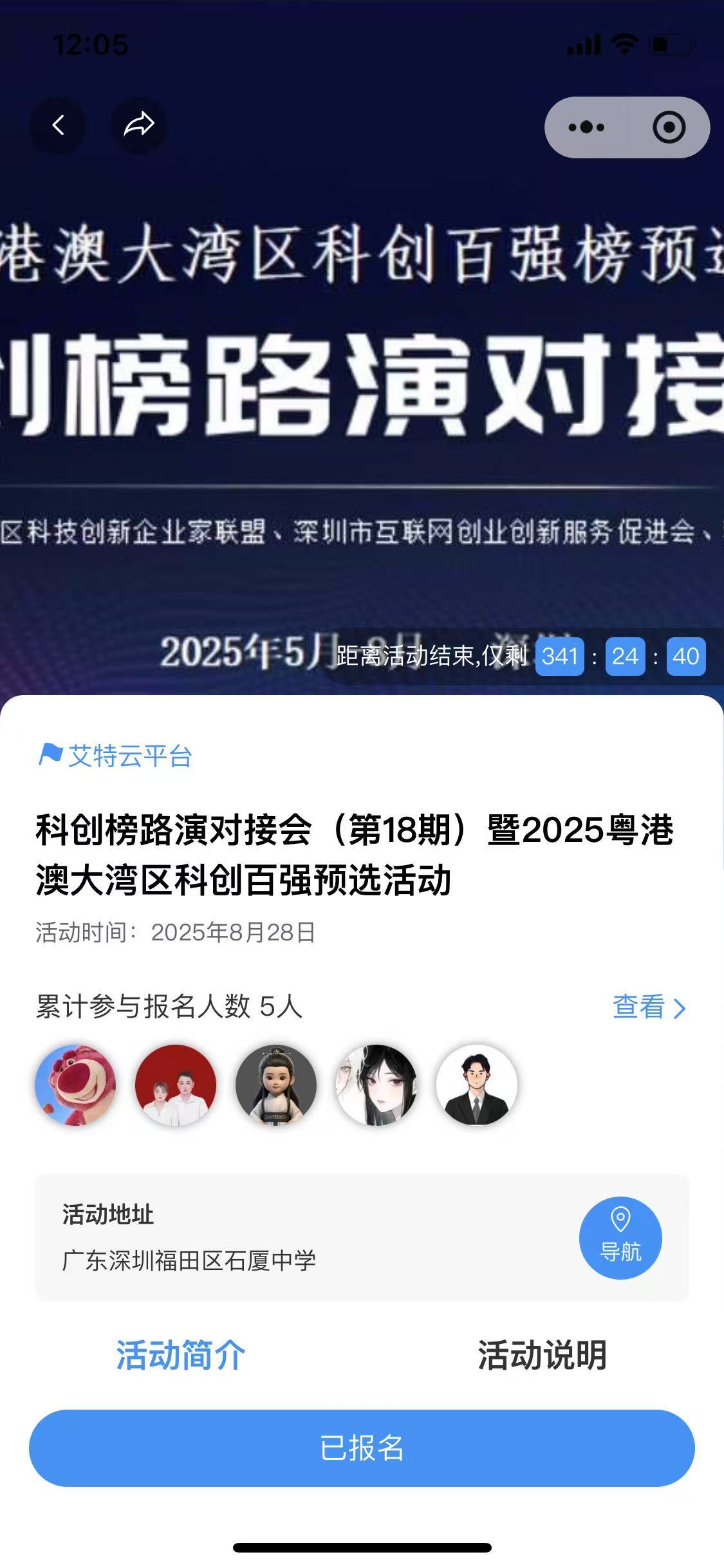View all registered participants via 查看
Image resolution: width=724 pixels, height=1568 pixels.
coord(649,1007)
